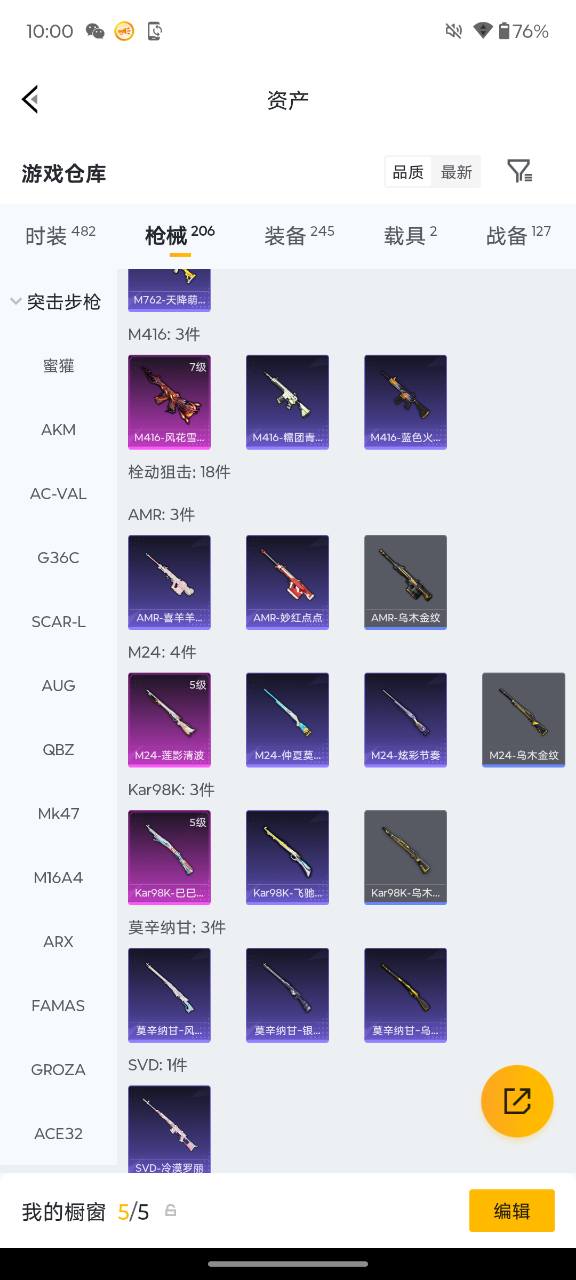This screenshot has height=1280, width=576.
Task: Select FAMAS in the side list
Action: click(x=58, y=1006)
